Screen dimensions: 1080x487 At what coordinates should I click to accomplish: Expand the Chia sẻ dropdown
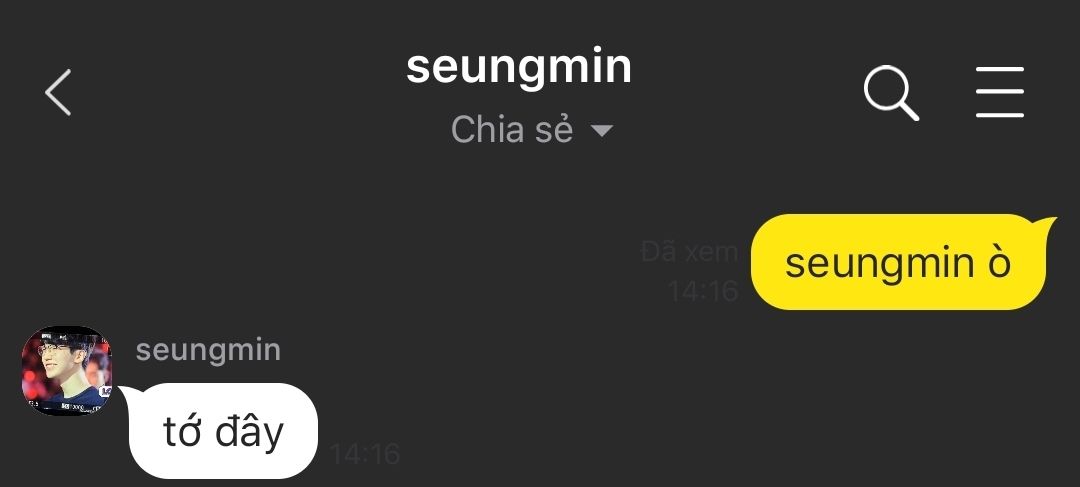pos(531,130)
